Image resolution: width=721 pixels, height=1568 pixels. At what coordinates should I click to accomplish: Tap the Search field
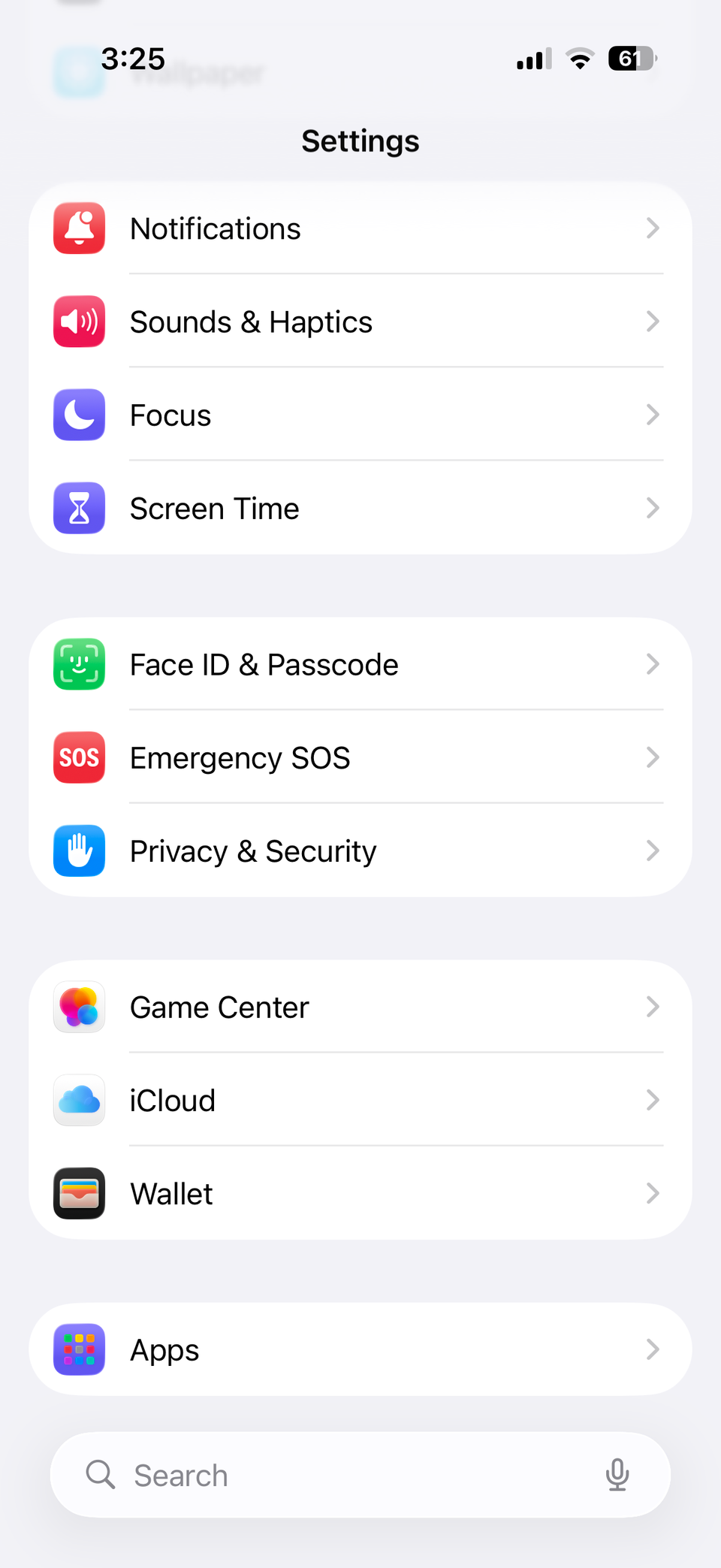[330, 1475]
